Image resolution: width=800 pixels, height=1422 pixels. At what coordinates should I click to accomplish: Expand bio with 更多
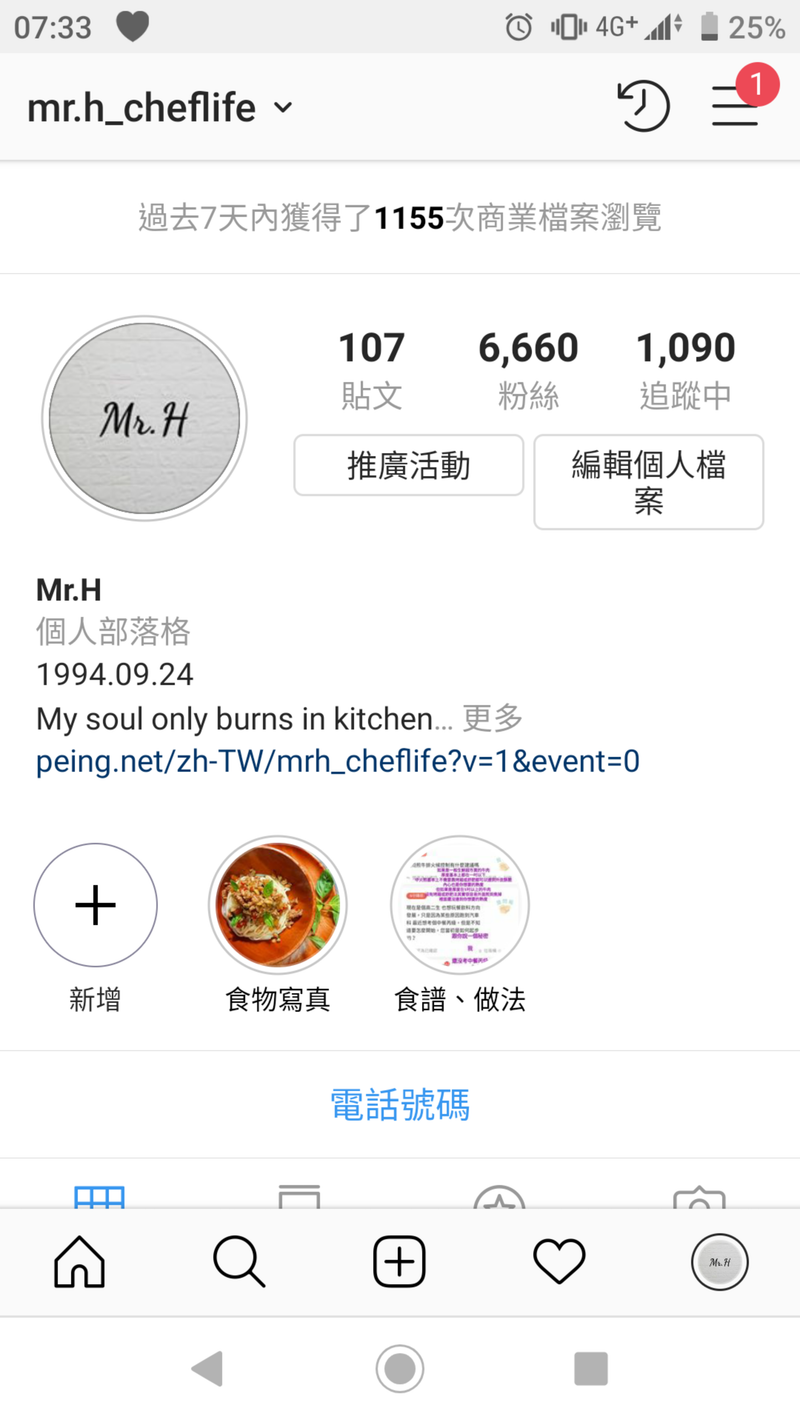493,718
